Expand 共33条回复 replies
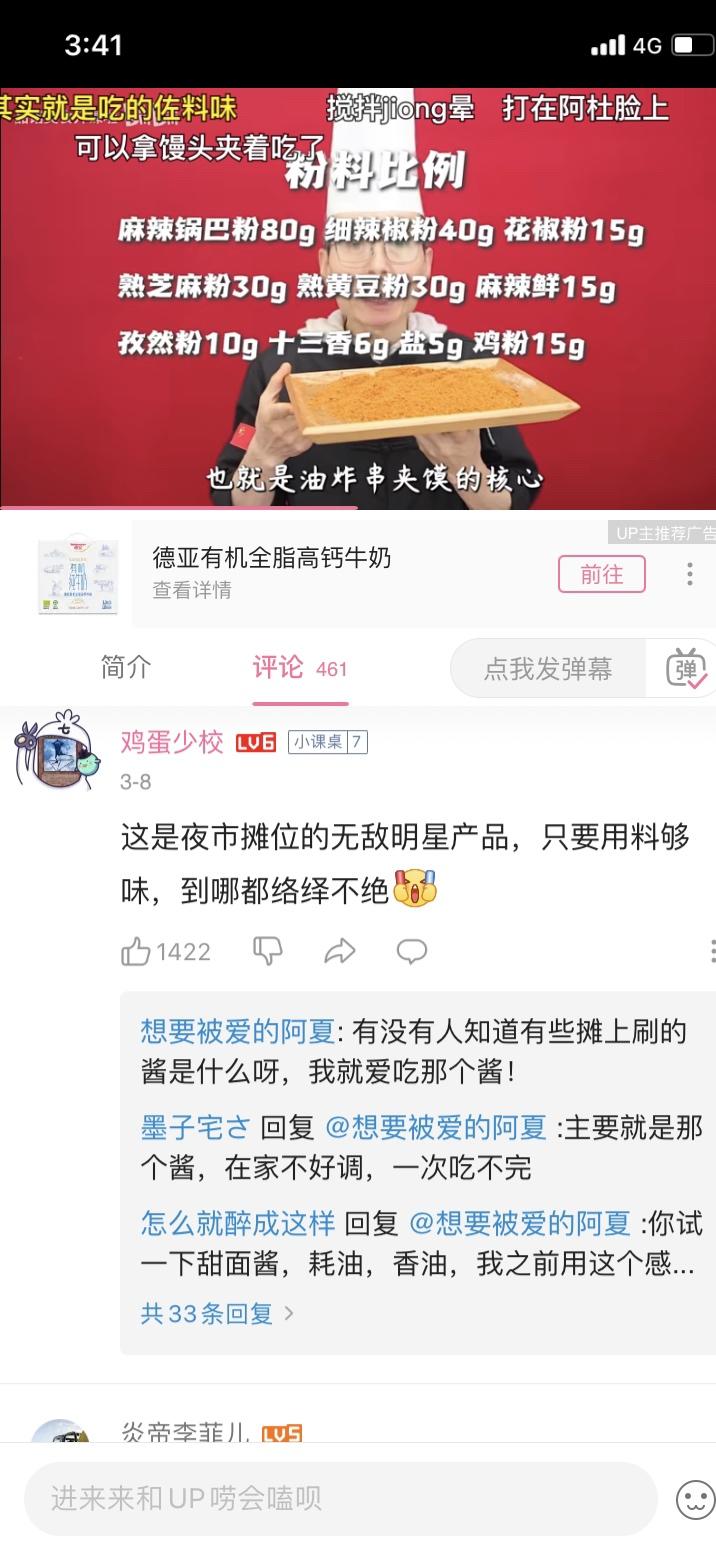Viewport: 716px width, 1551px height. tap(218, 1313)
